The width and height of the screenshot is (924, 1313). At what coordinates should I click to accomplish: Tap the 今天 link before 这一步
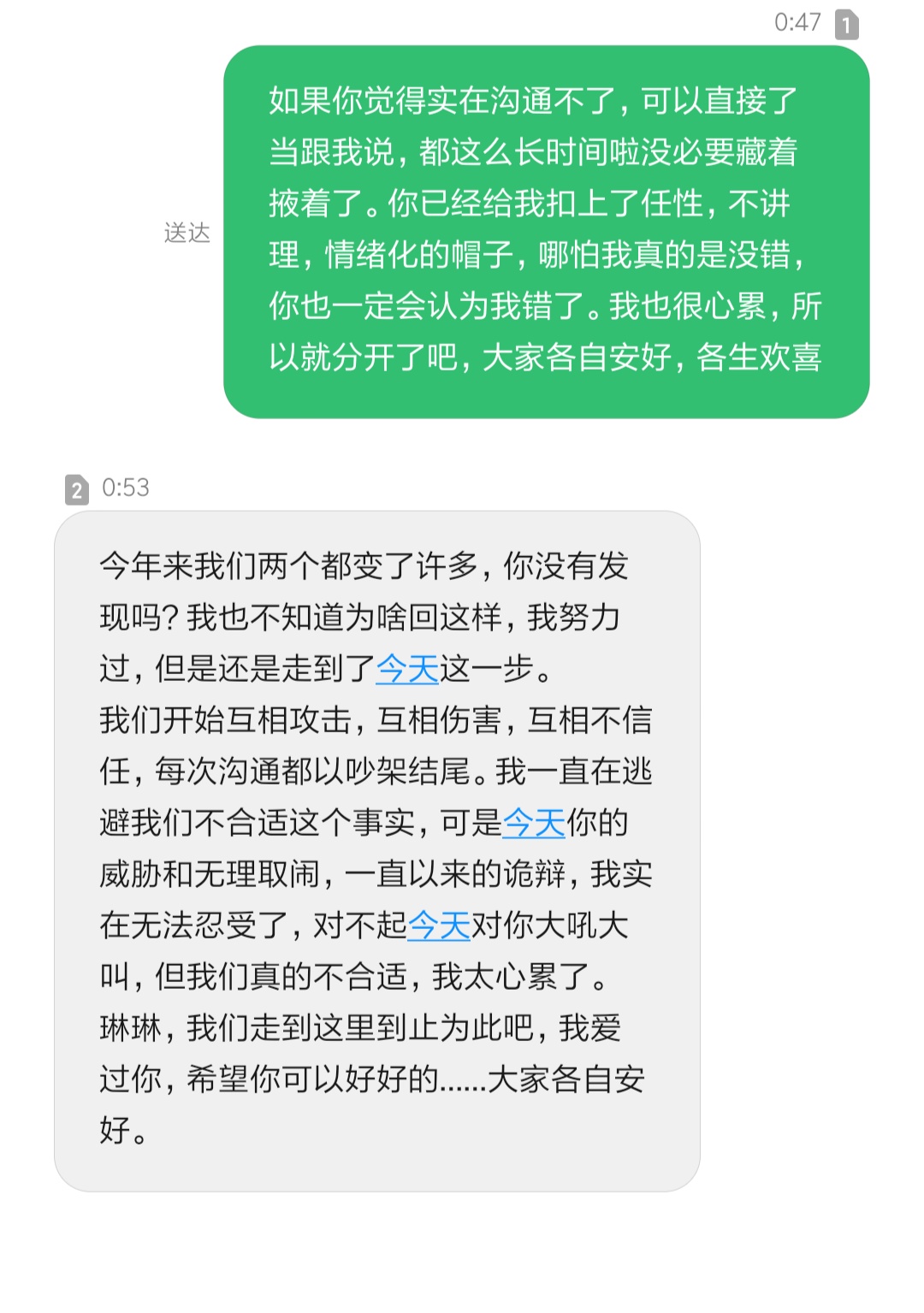pos(407,669)
